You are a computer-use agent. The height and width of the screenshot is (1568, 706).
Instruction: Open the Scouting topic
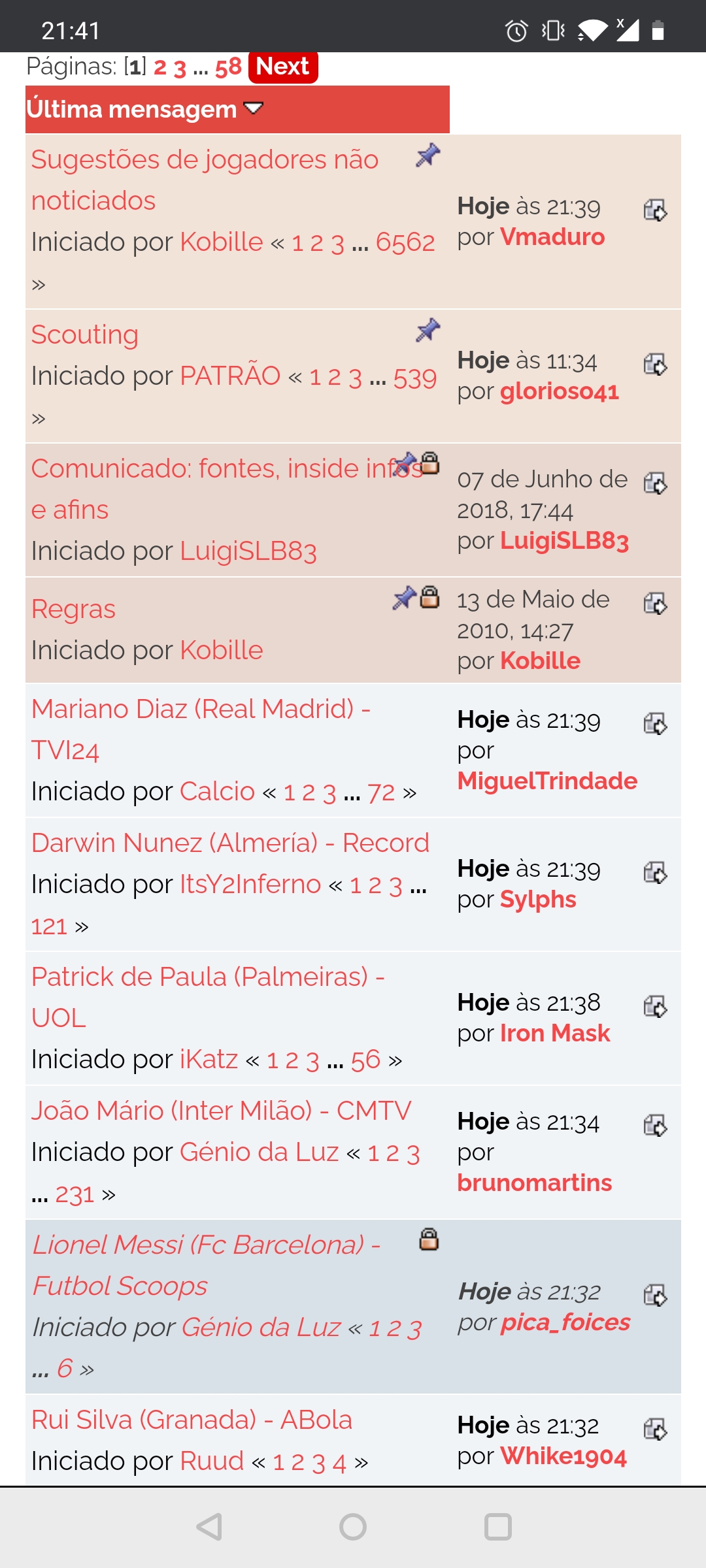[85, 335]
